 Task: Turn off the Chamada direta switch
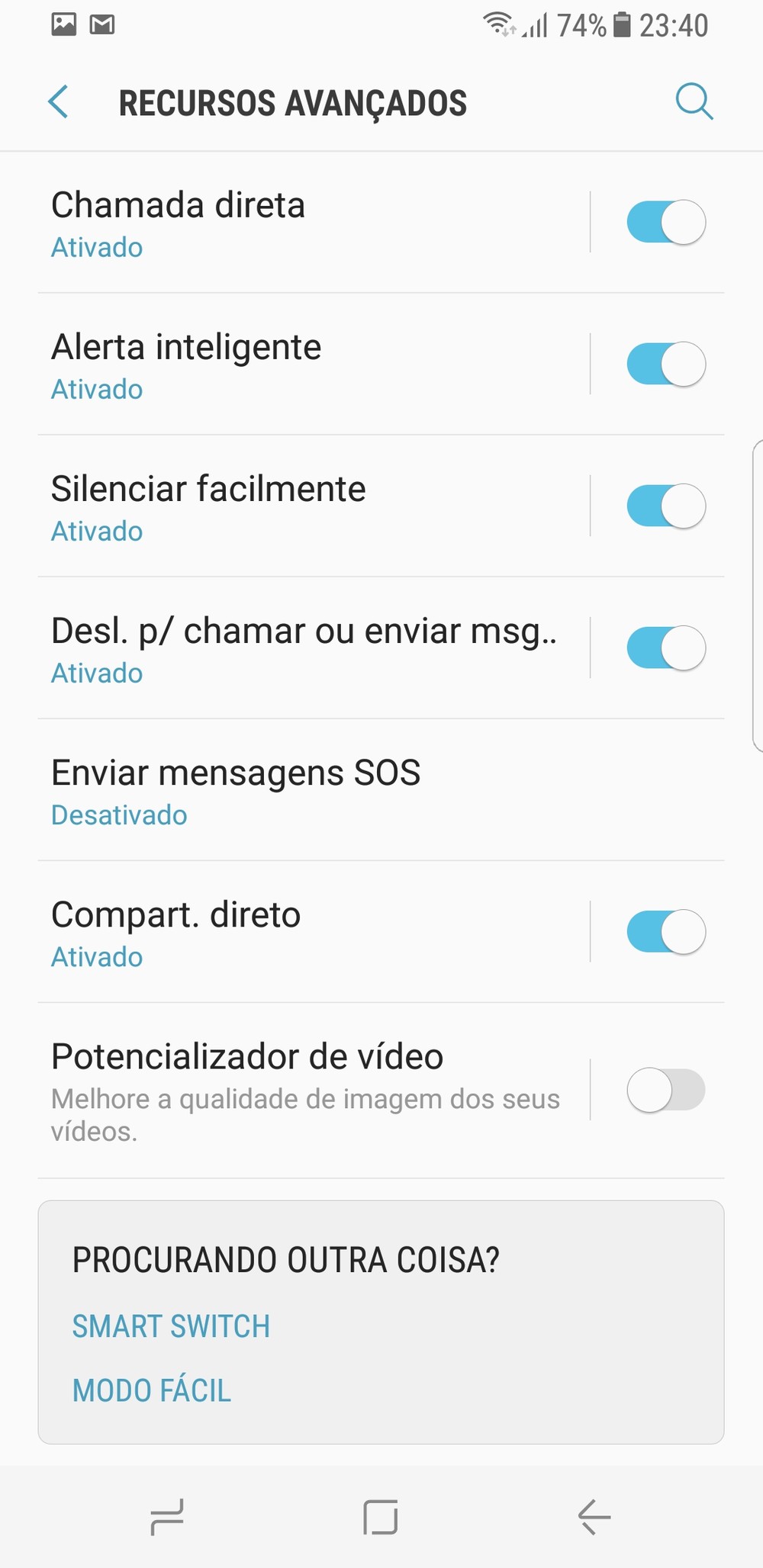665,222
